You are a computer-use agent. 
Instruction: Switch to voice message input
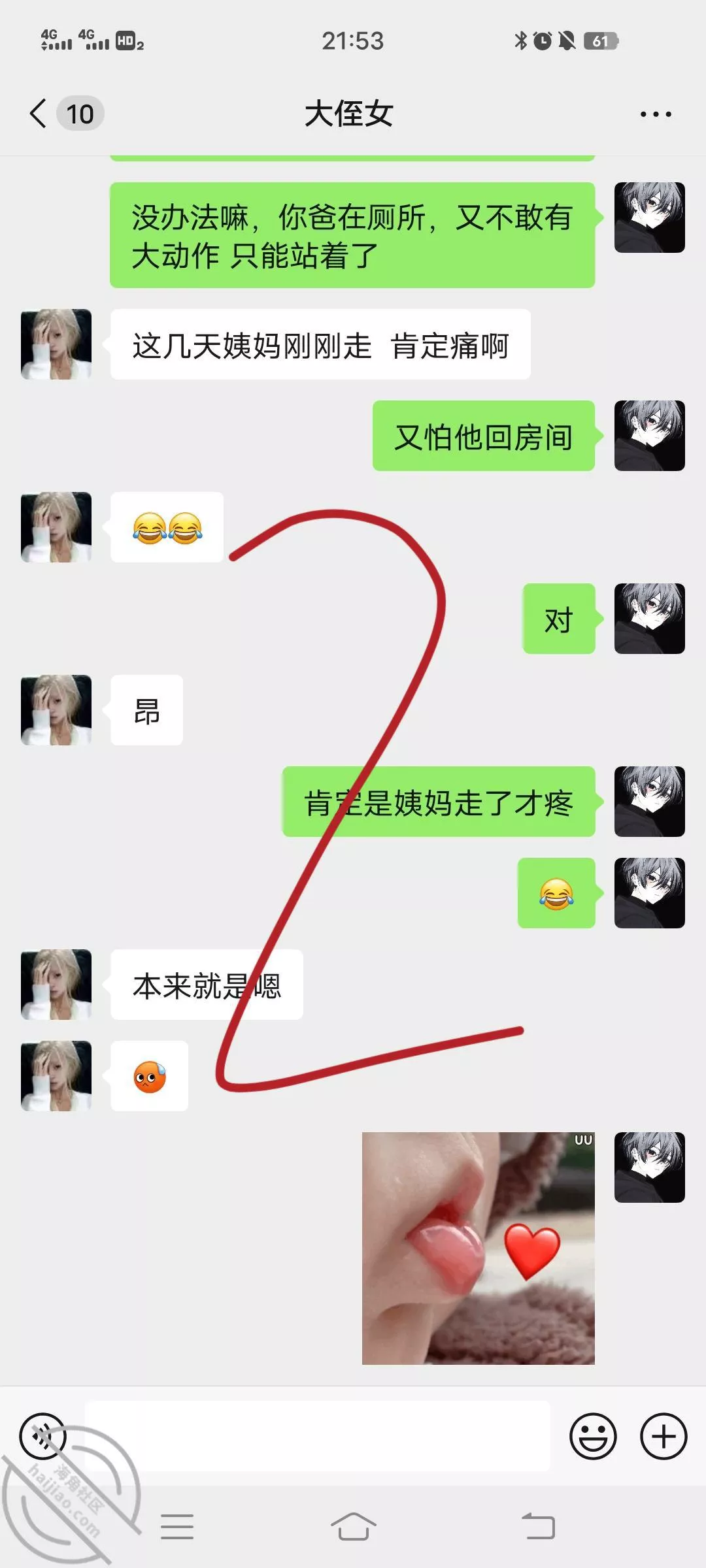(x=43, y=1436)
